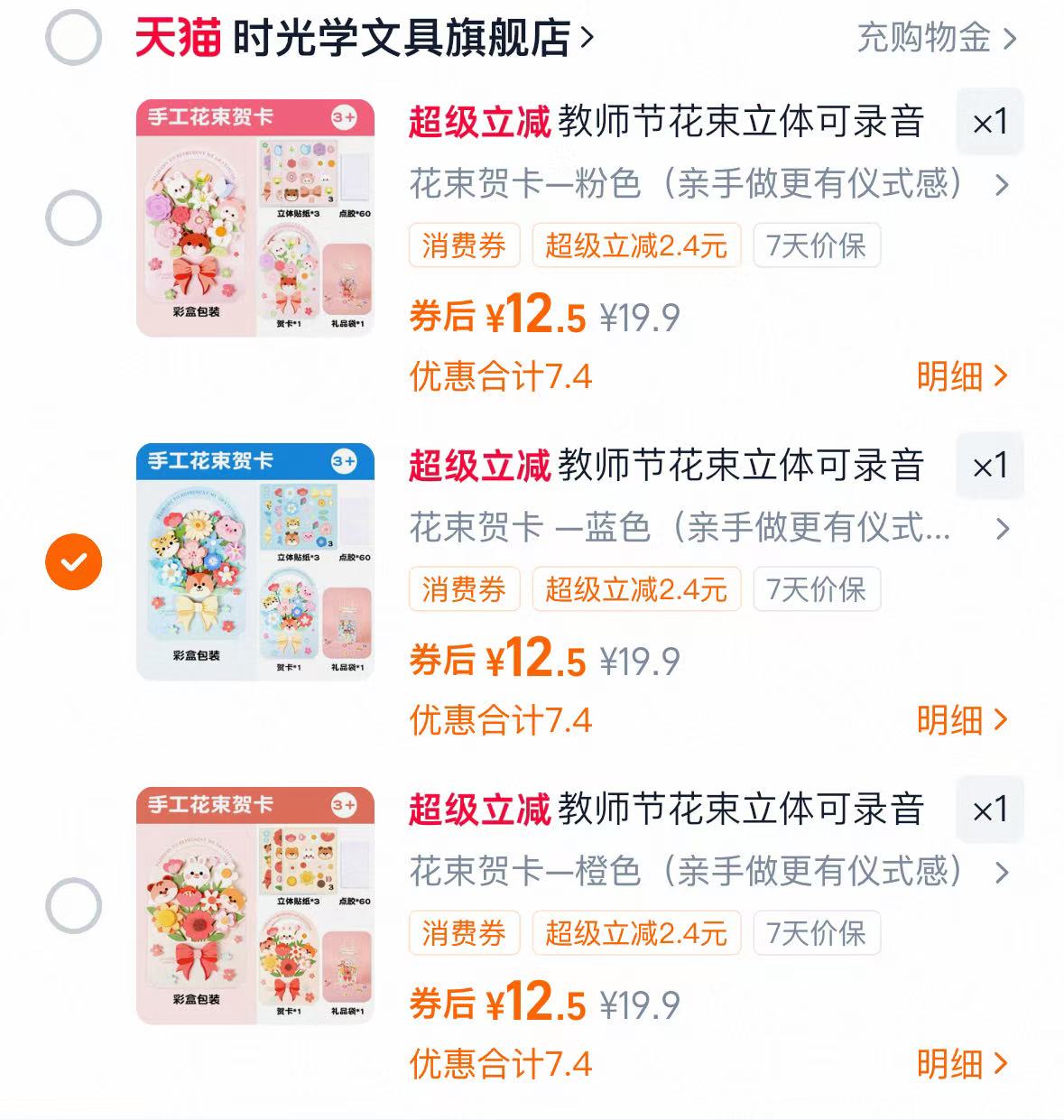
Task: Click the 消费券 coupon tag on pink item
Action: click(x=464, y=245)
